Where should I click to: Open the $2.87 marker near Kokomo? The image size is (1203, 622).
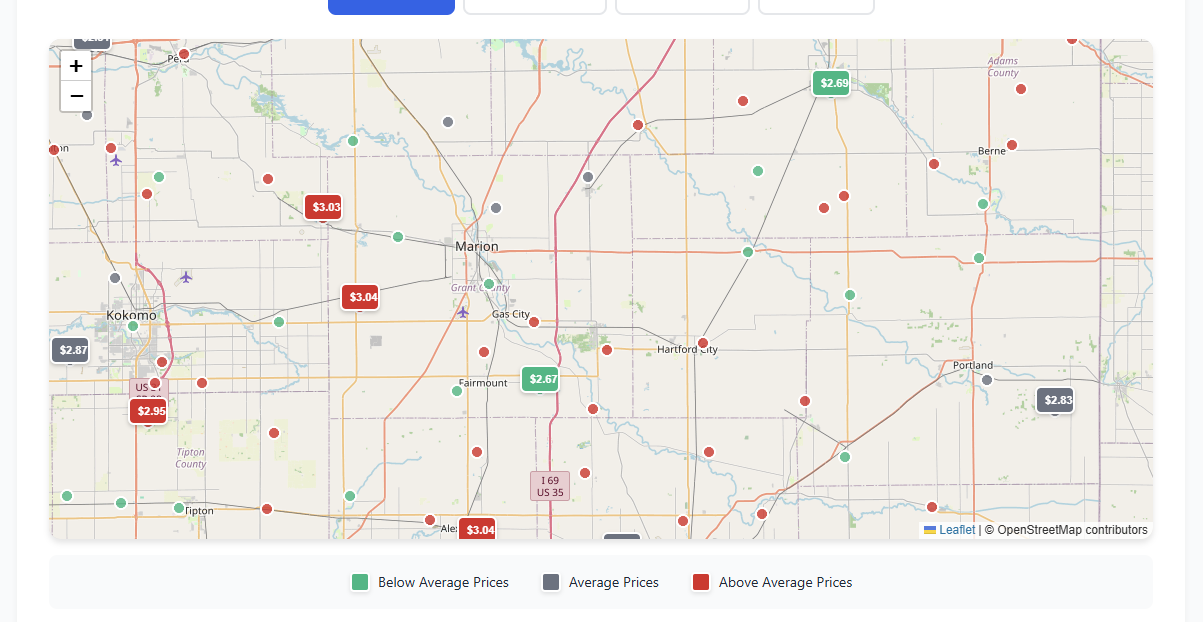(70, 350)
